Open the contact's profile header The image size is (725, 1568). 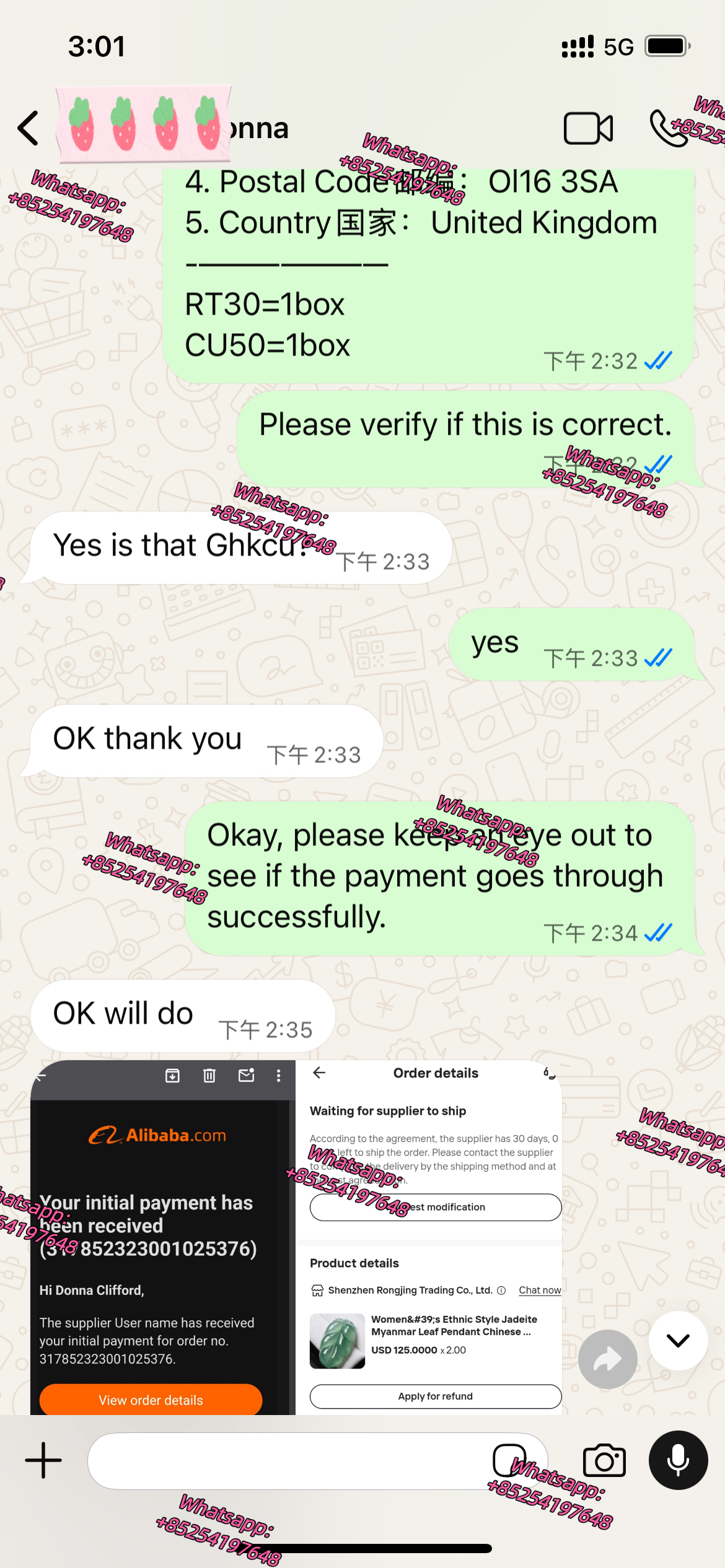[x=174, y=127]
